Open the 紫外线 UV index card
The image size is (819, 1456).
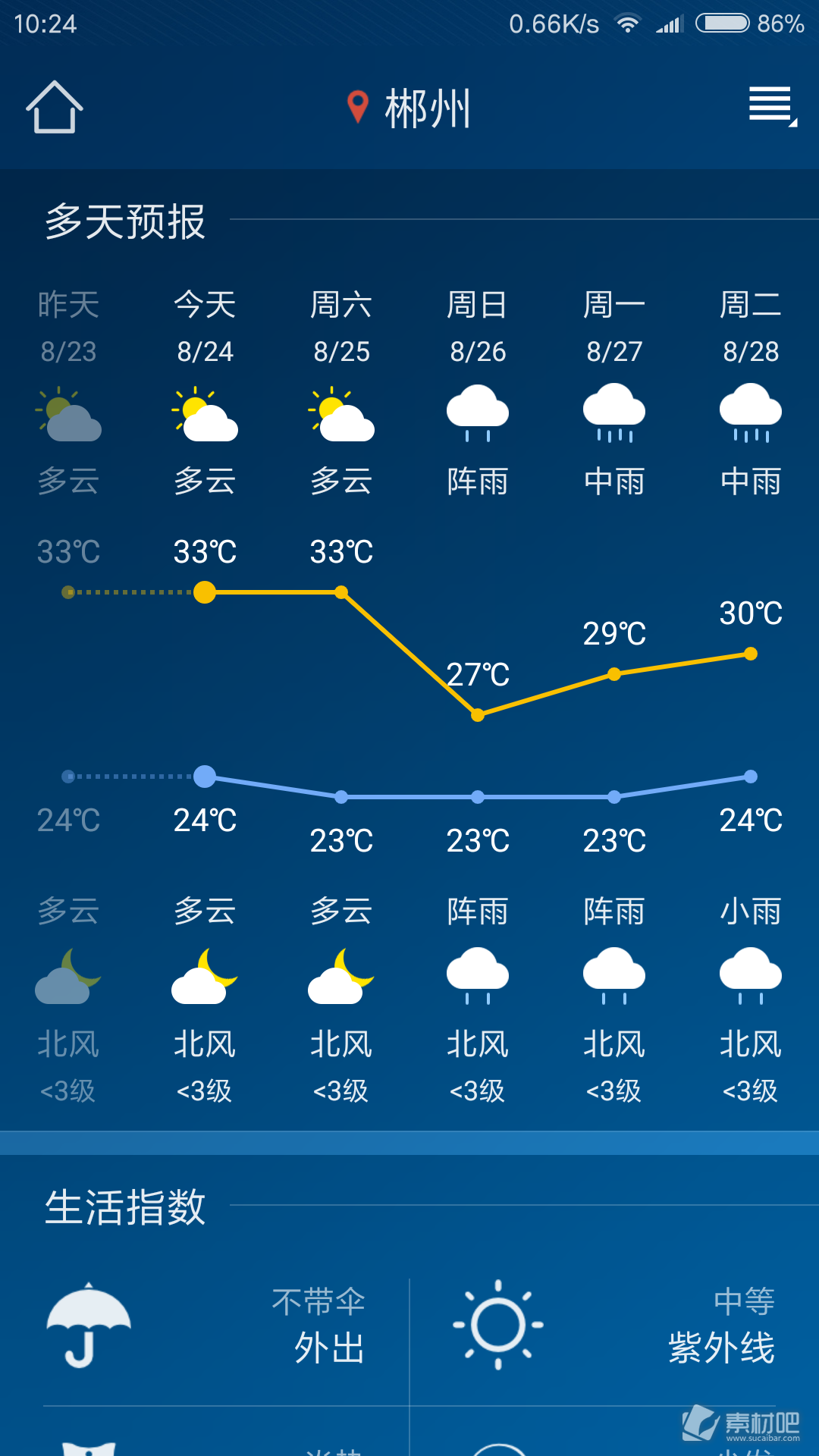coord(614,1327)
